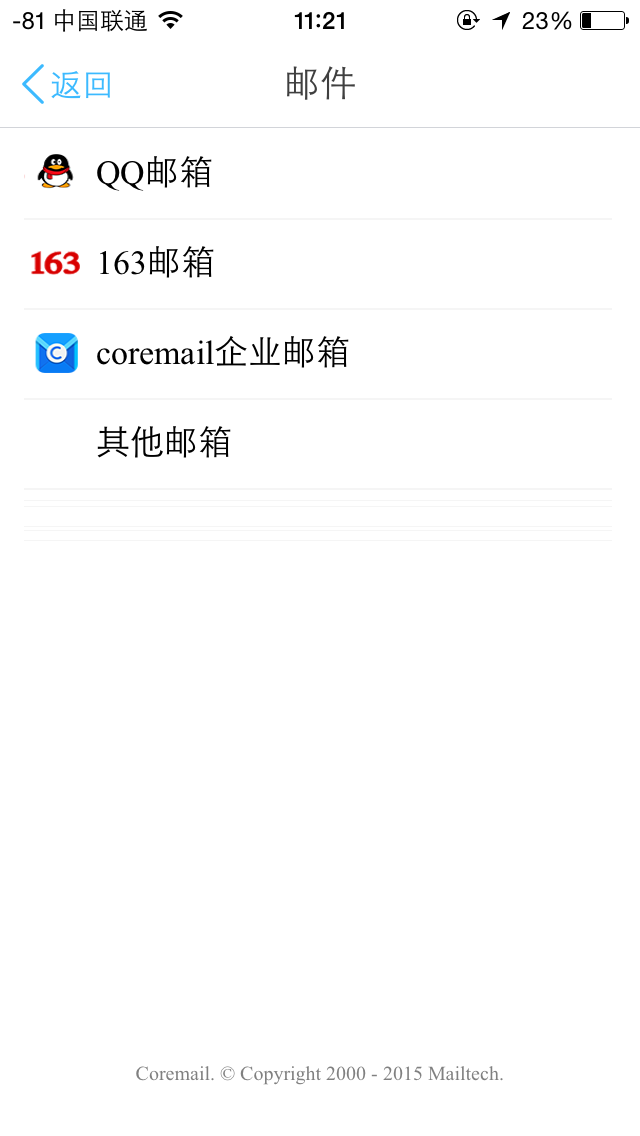
Task: Go back using the 返回 button
Action: click(66, 85)
